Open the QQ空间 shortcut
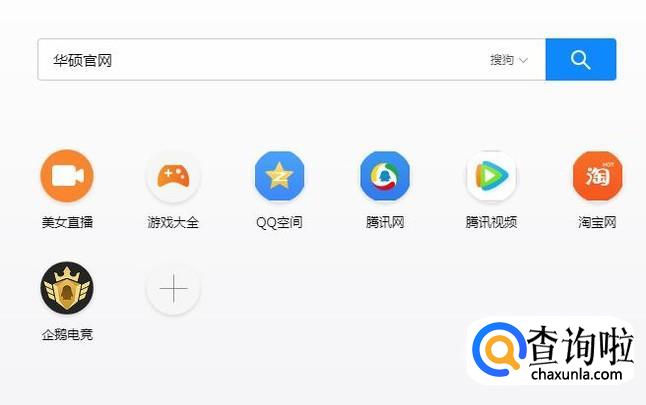 279,177
